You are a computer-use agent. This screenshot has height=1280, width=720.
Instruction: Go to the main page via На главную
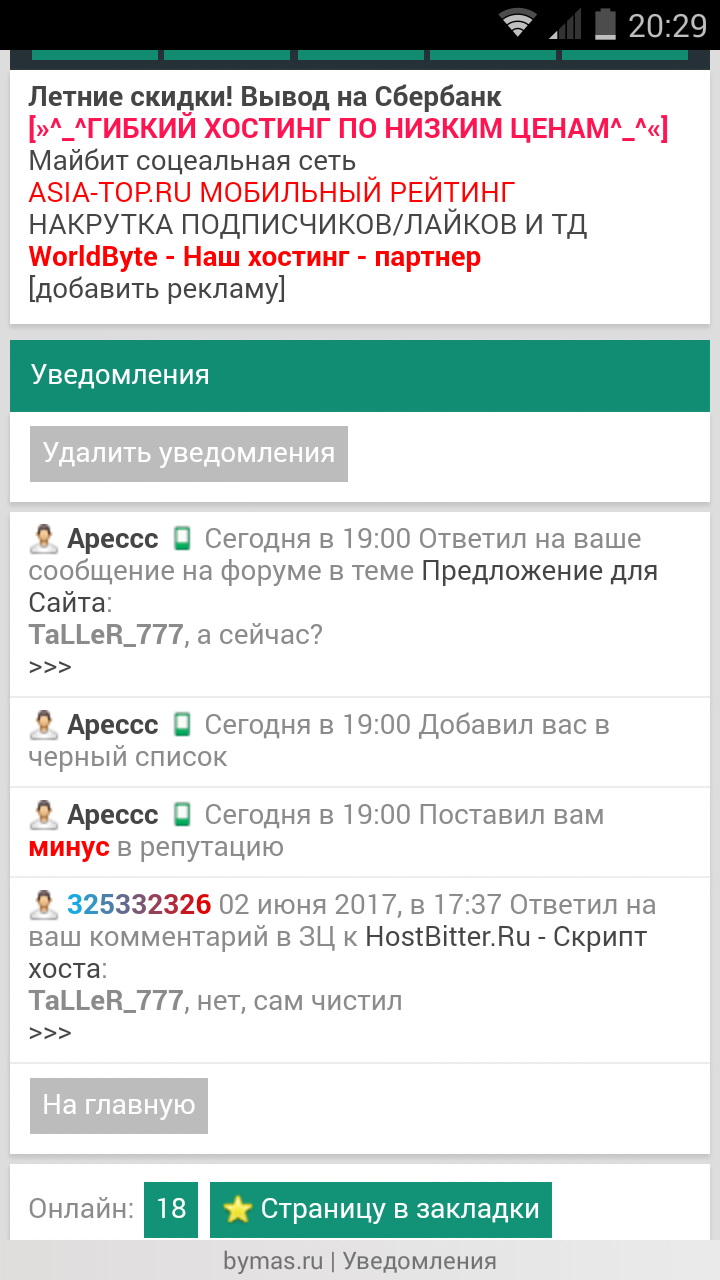[x=119, y=1106]
